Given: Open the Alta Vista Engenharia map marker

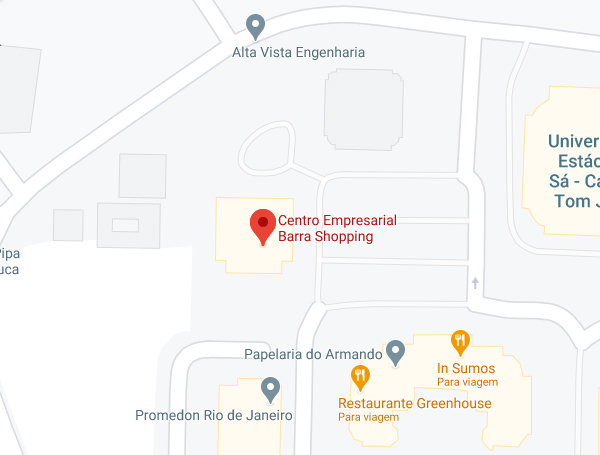Looking at the screenshot, I should click(x=256, y=25).
